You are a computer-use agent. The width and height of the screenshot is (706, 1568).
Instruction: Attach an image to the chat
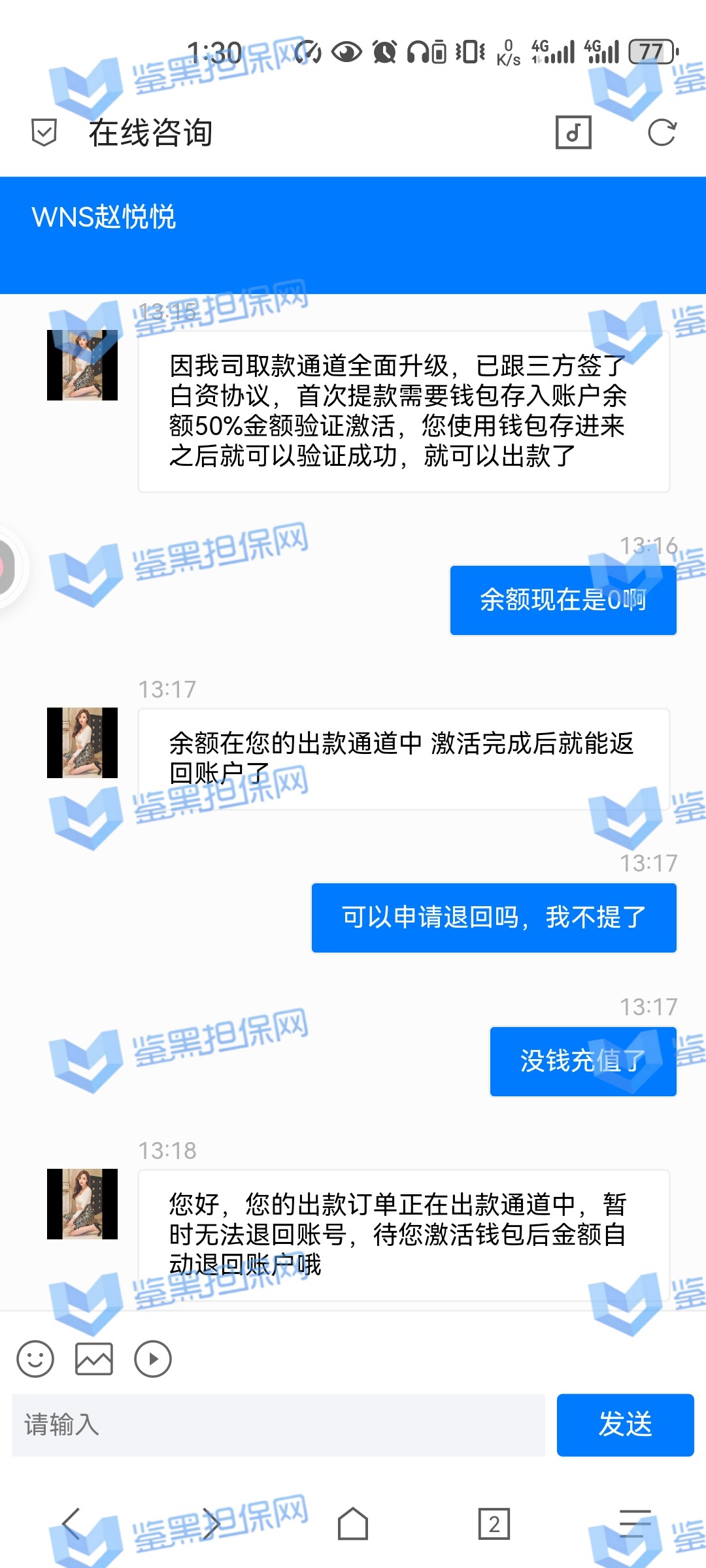point(94,1359)
